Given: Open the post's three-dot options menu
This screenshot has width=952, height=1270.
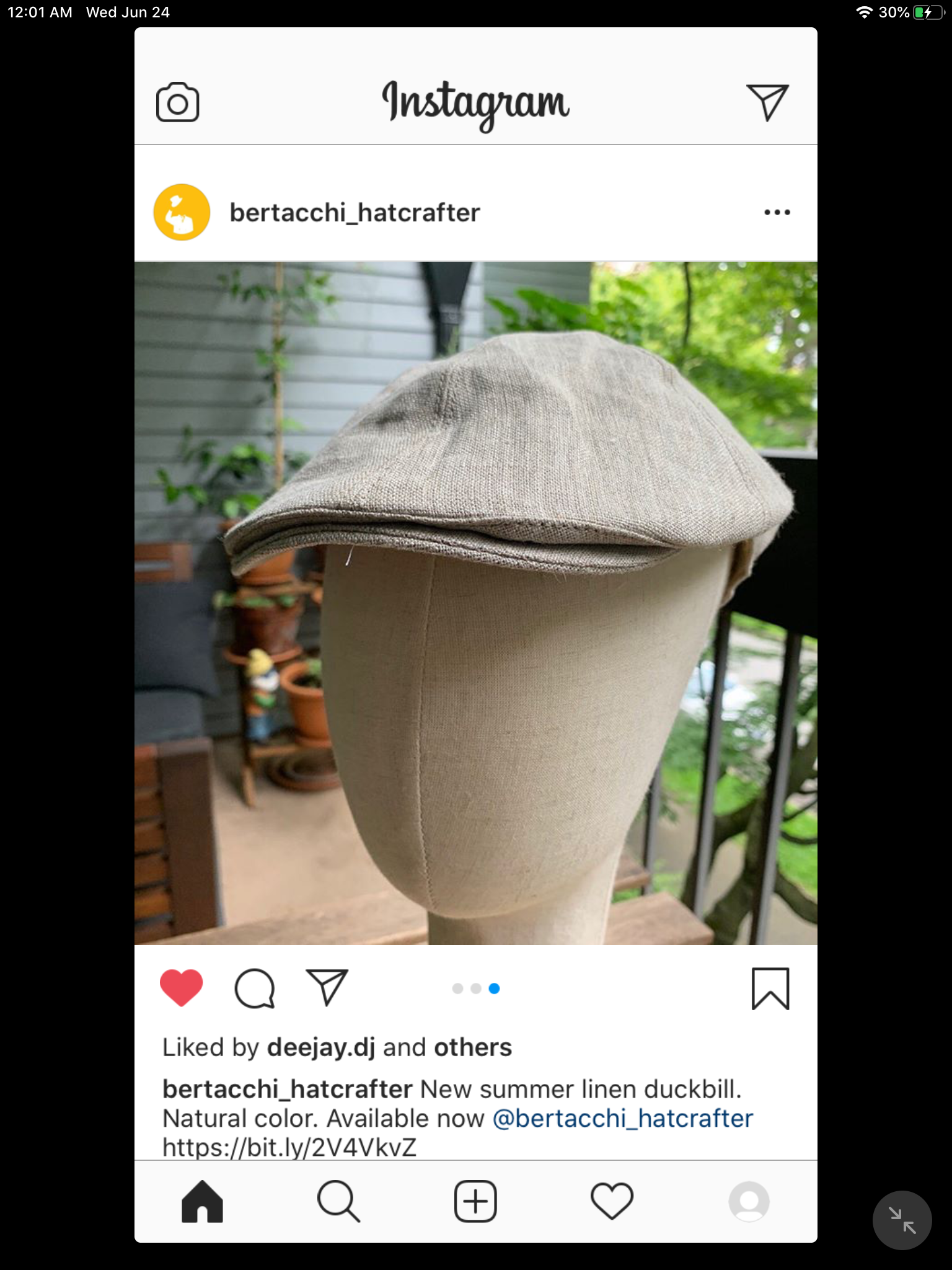Looking at the screenshot, I should pos(777,212).
